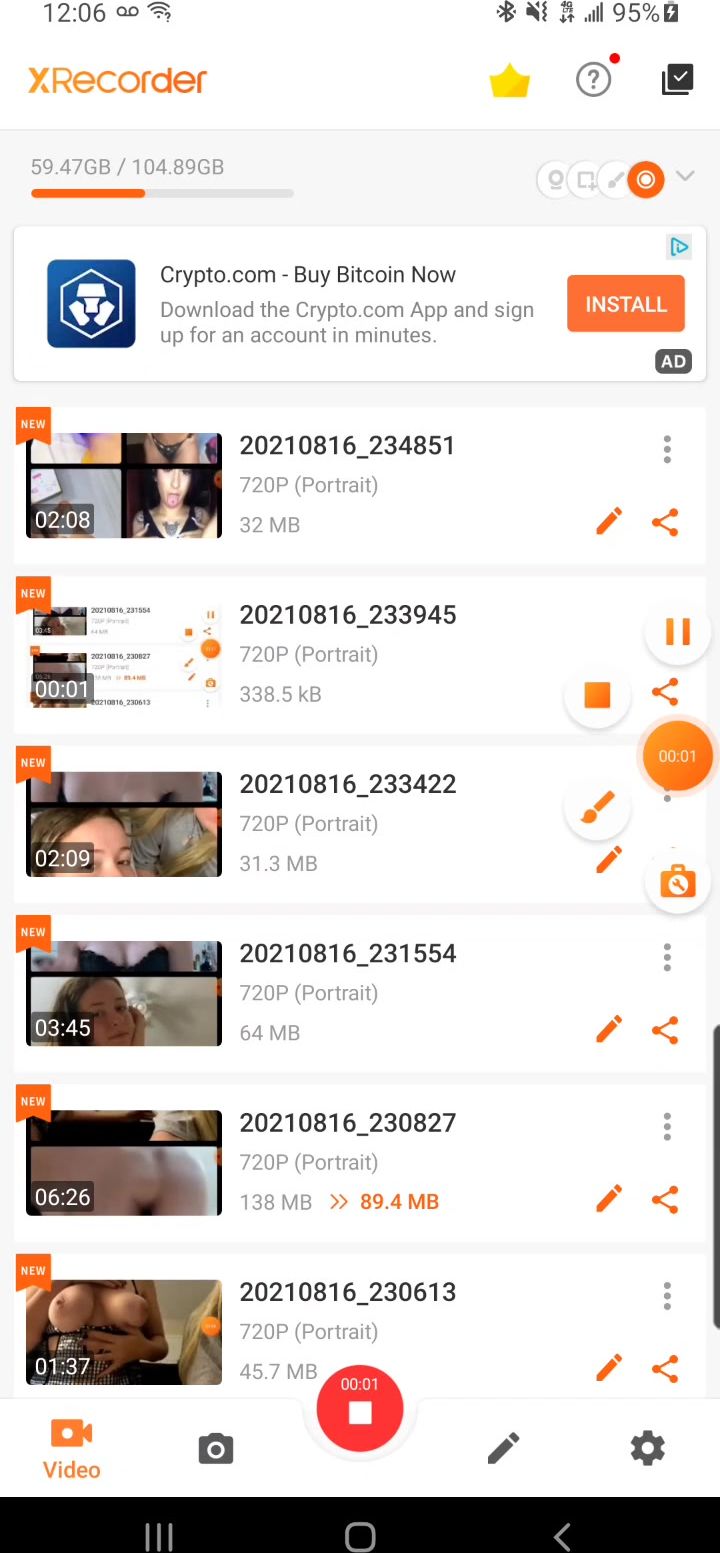Open the help question mark
Viewport: 720px width, 1553px height.
coord(594,80)
